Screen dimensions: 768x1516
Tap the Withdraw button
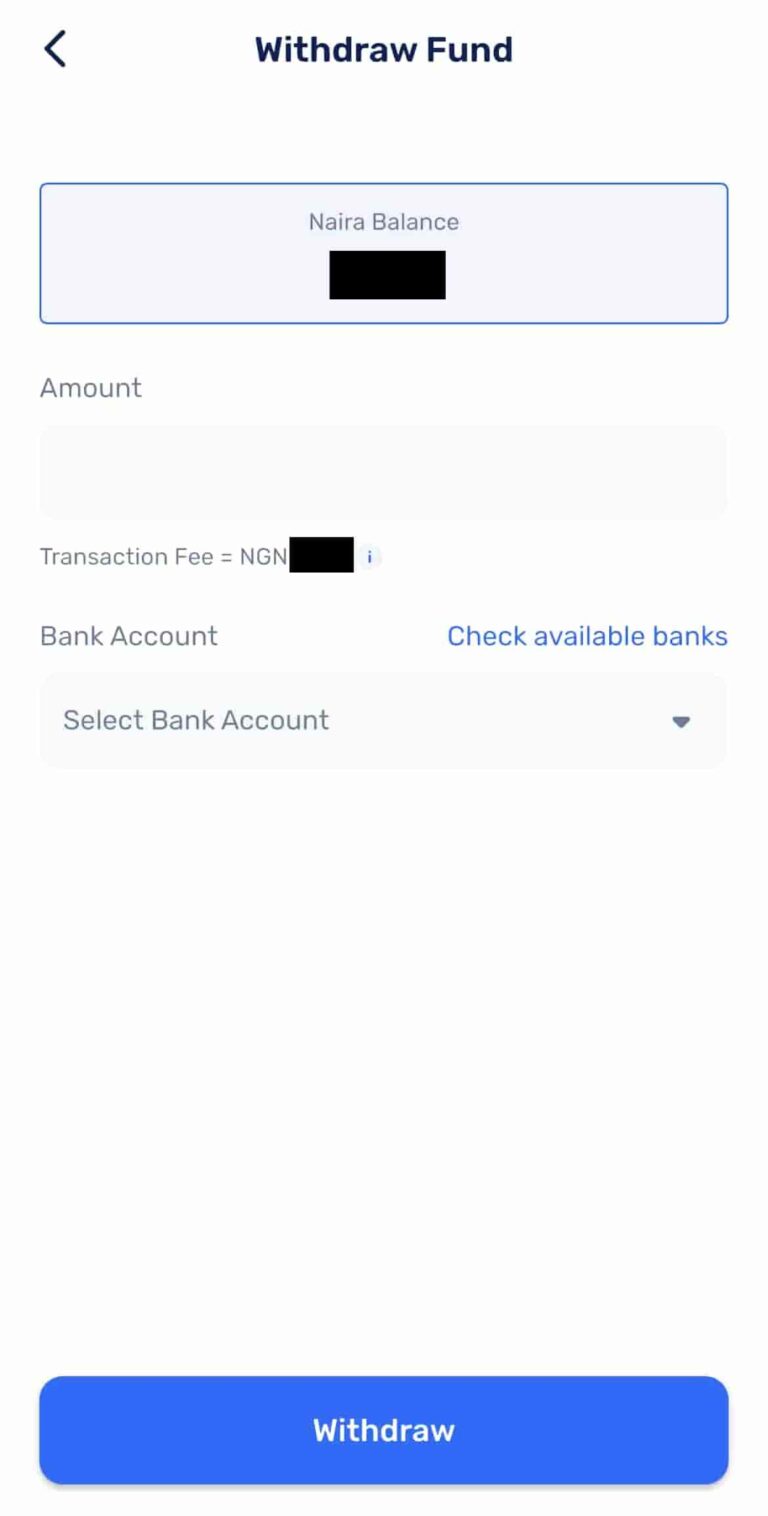coord(383,1430)
